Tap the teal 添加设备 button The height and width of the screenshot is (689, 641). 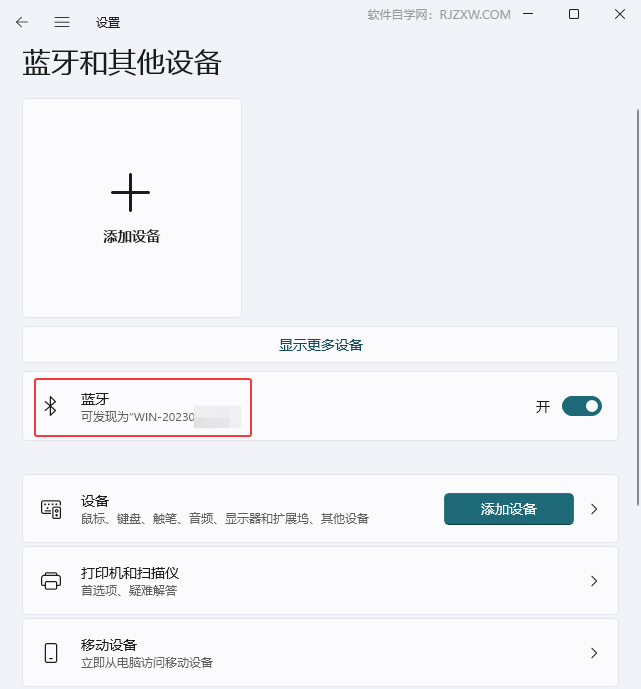coord(508,509)
